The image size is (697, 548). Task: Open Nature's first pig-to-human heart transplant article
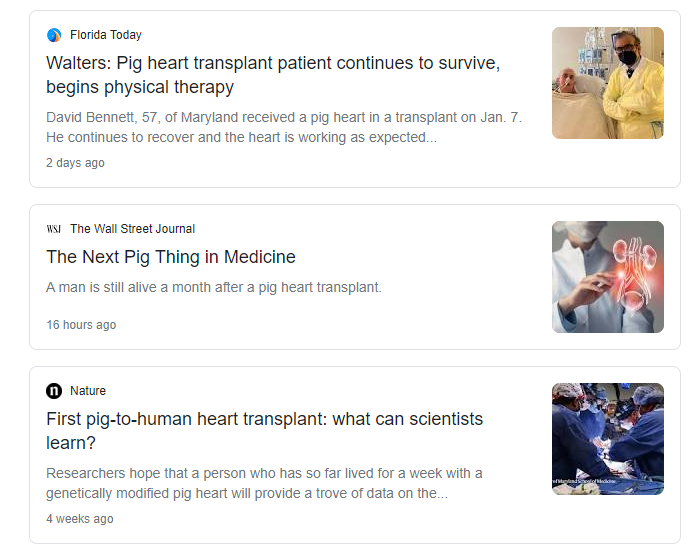(264, 430)
